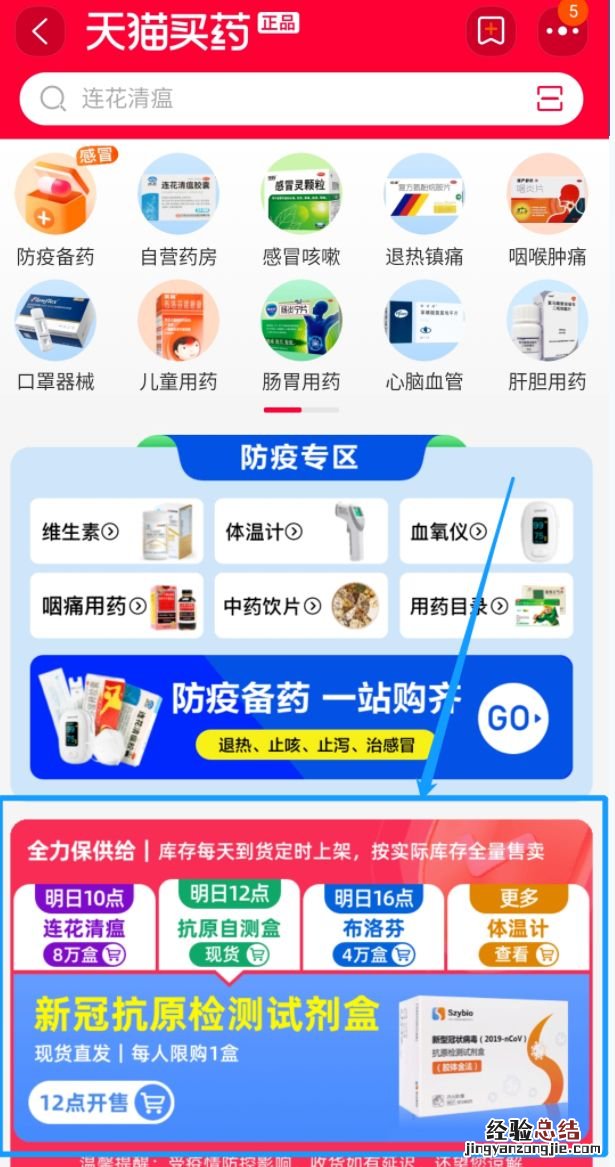Open the 防疫备药 category
615x1167 pixels.
click(56, 212)
